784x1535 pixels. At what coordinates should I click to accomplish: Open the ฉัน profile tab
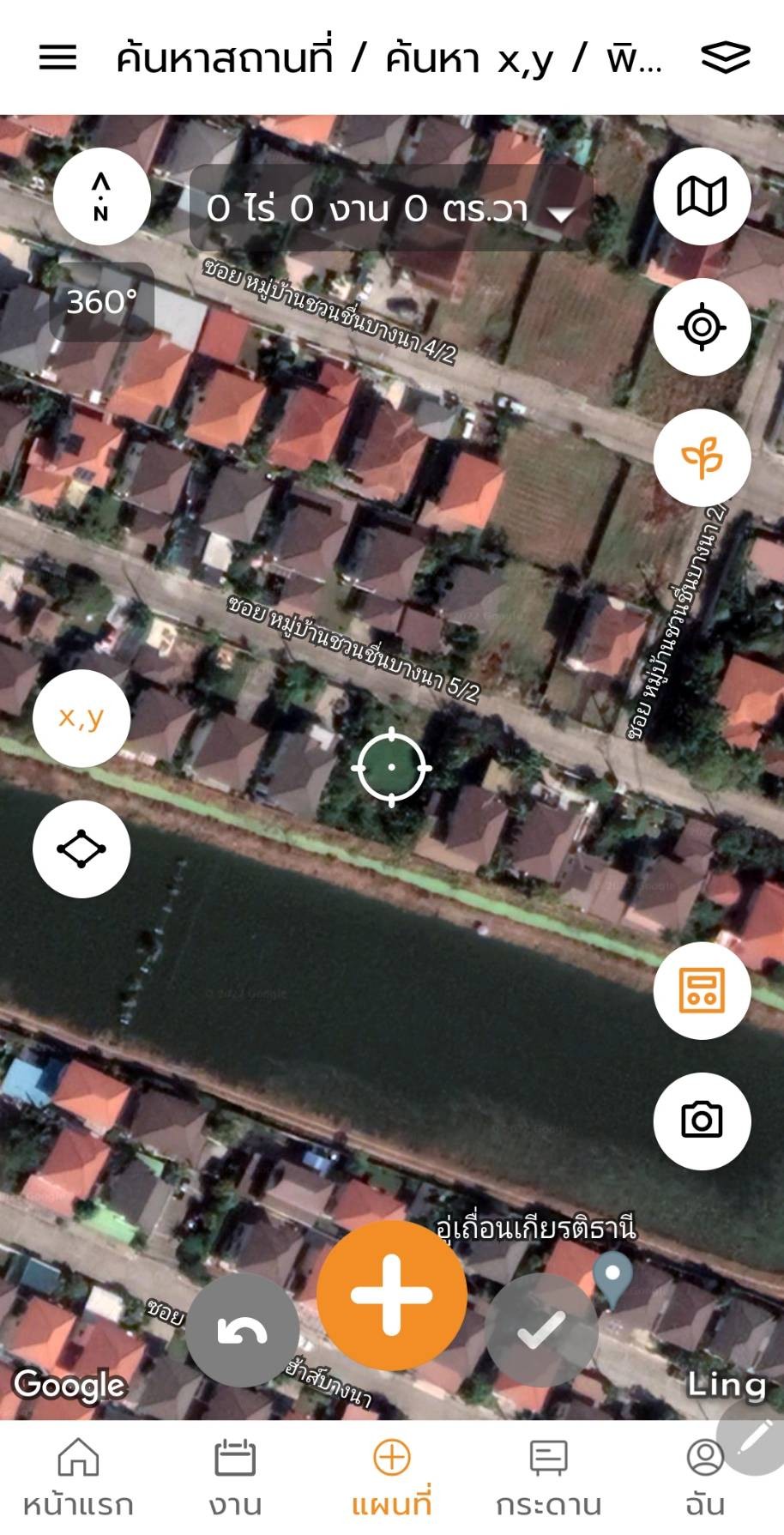[706, 1478]
